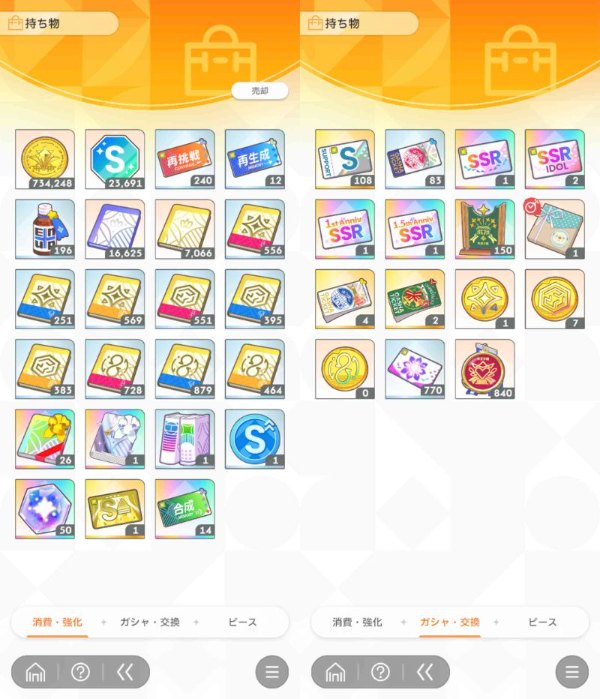Open the green trophy item with 150
This screenshot has width=600, height=699.
pos(485,229)
